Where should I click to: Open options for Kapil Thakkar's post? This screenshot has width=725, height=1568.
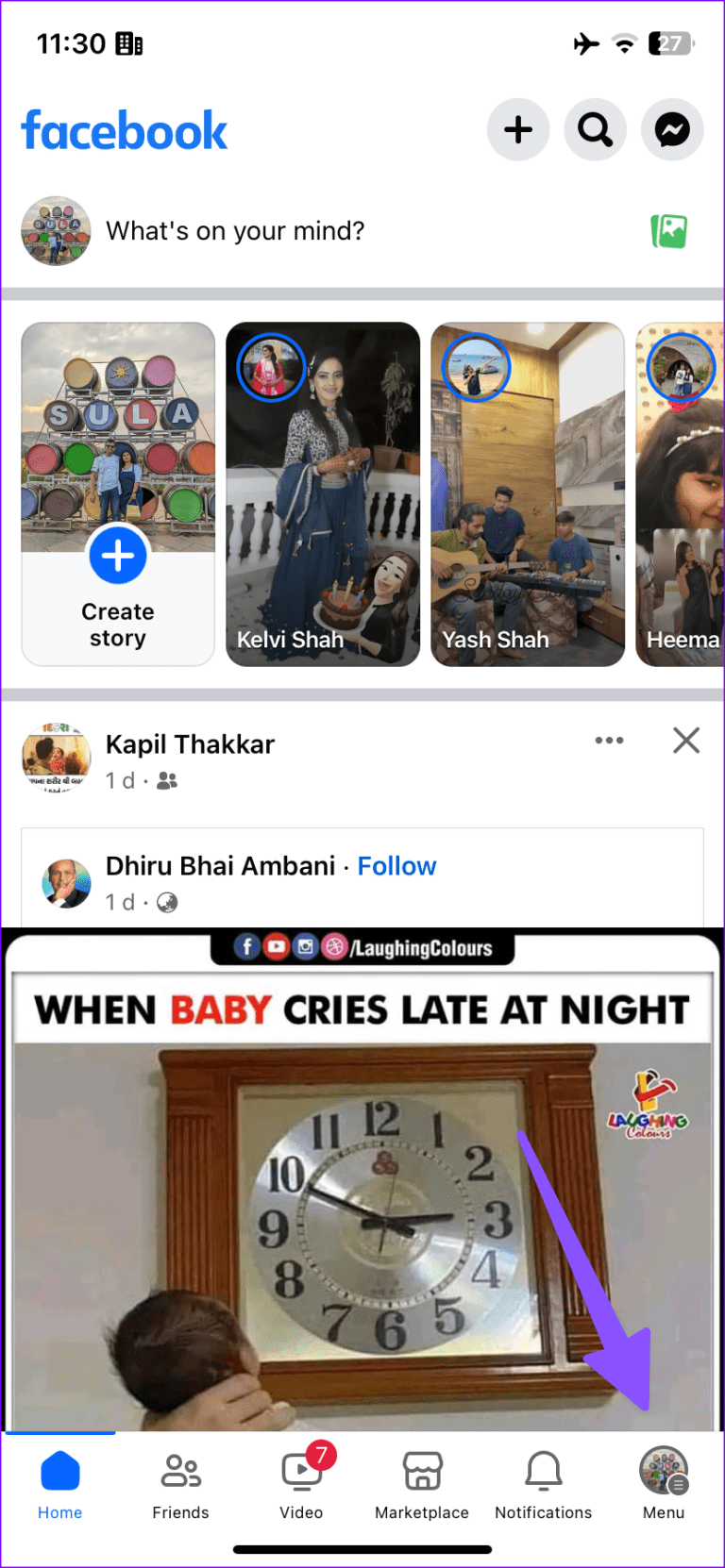point(609,741)
